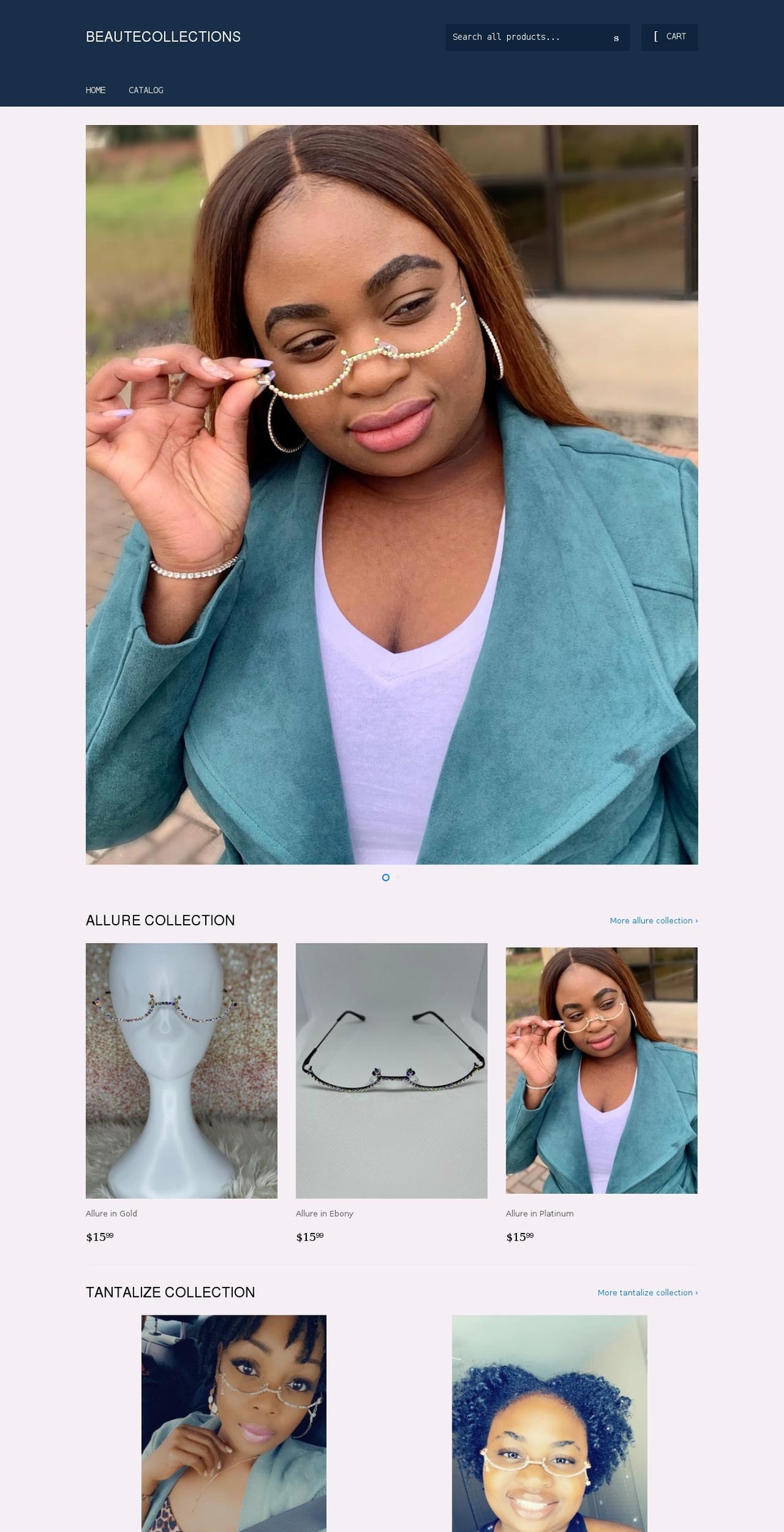Click the Search all products input field
The height and width of the screenshot is (1532, 784).
click(x=523, y=37)
